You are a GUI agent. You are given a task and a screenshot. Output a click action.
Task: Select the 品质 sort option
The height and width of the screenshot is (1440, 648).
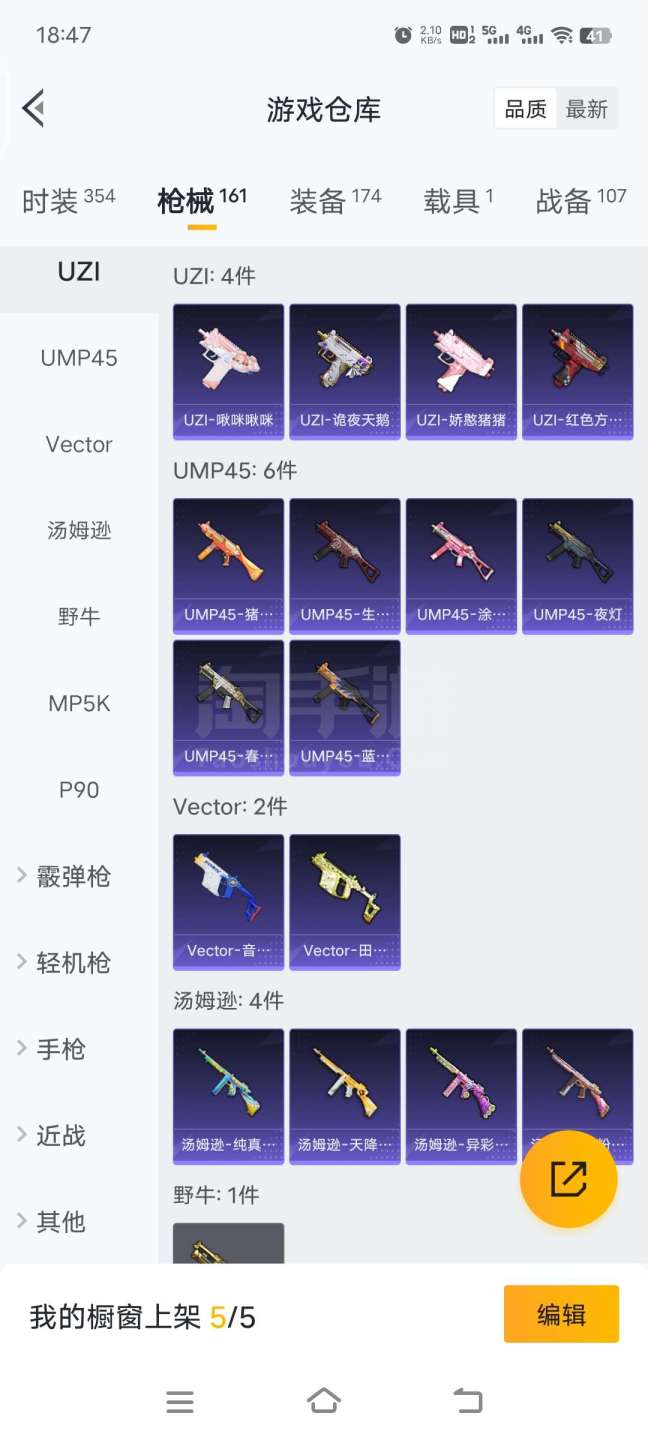[525, 109]
